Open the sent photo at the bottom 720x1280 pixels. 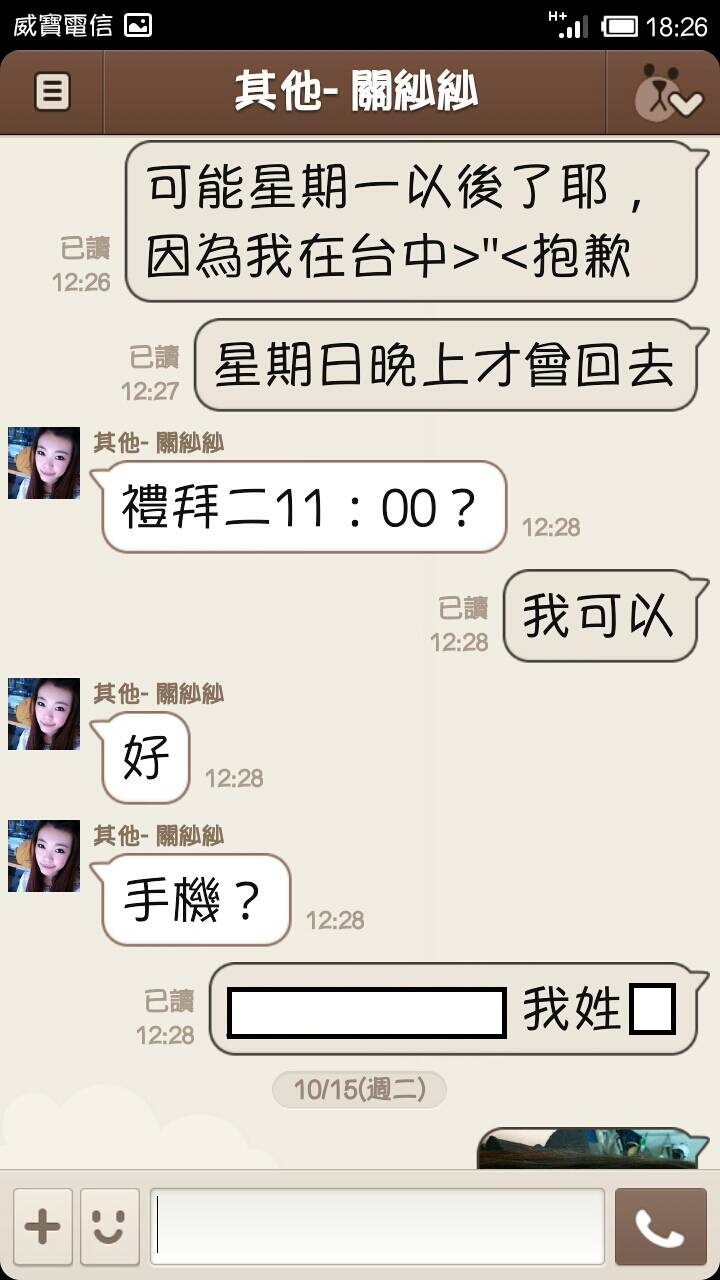(x=587, y=1148)
